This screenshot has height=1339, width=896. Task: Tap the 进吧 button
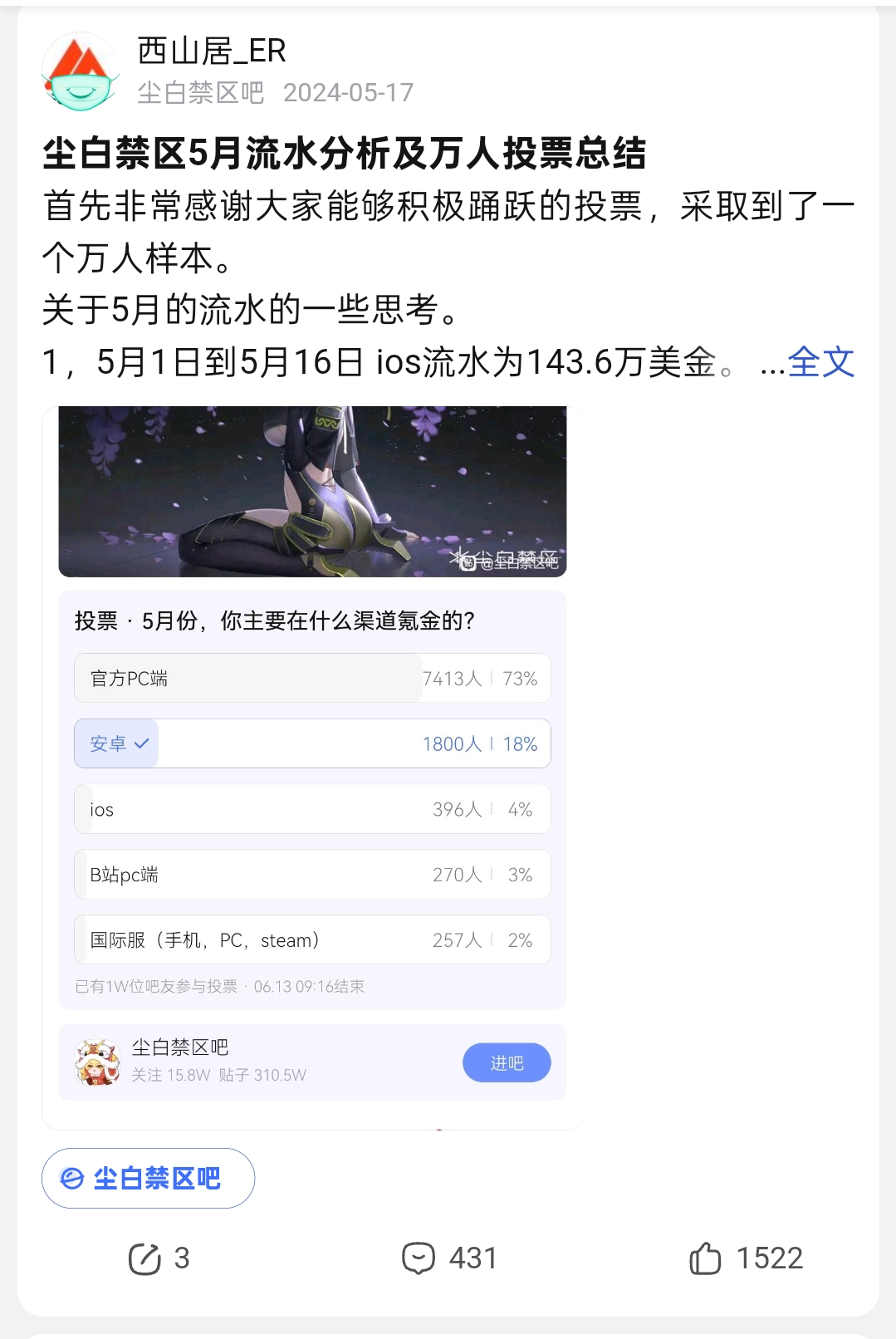coord(507,1063)
